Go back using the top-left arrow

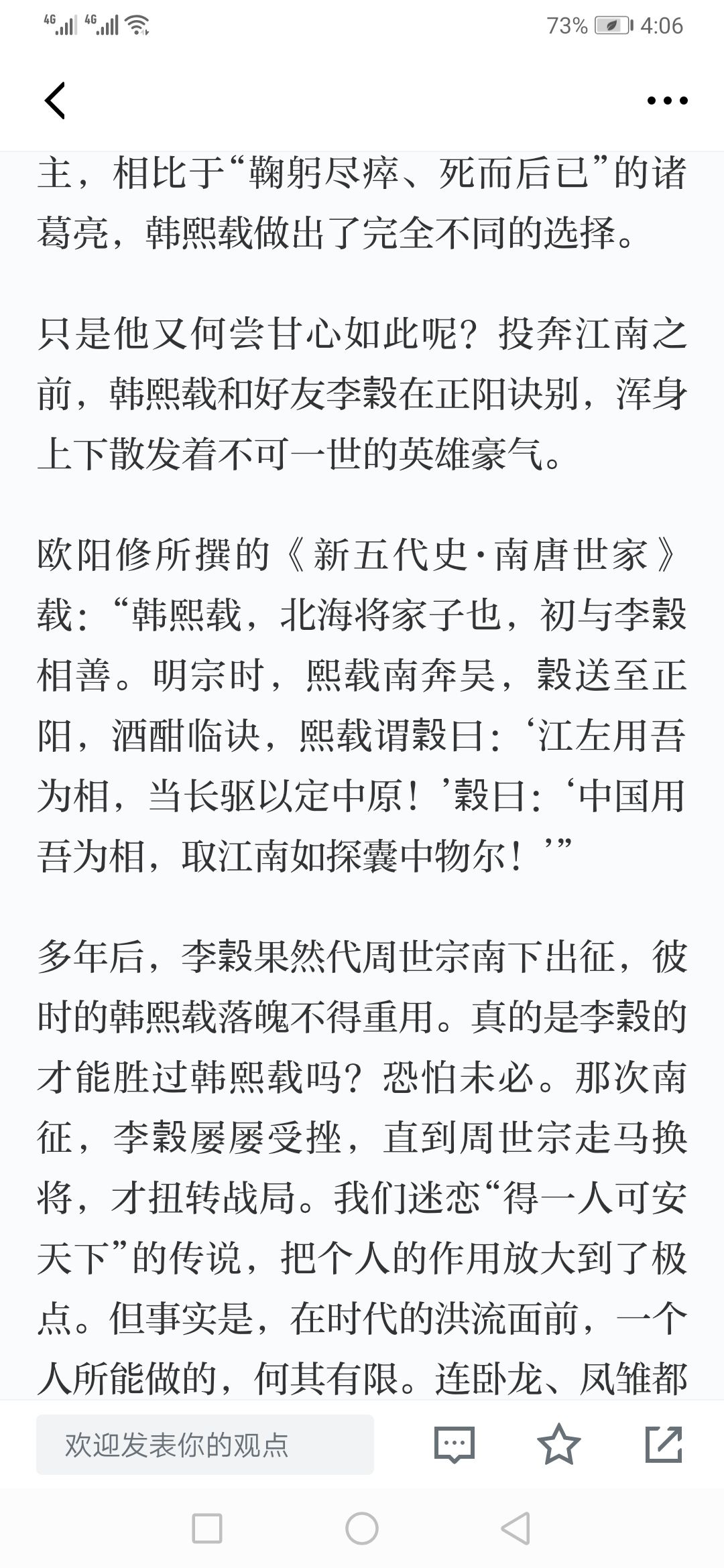pos(55,101)
